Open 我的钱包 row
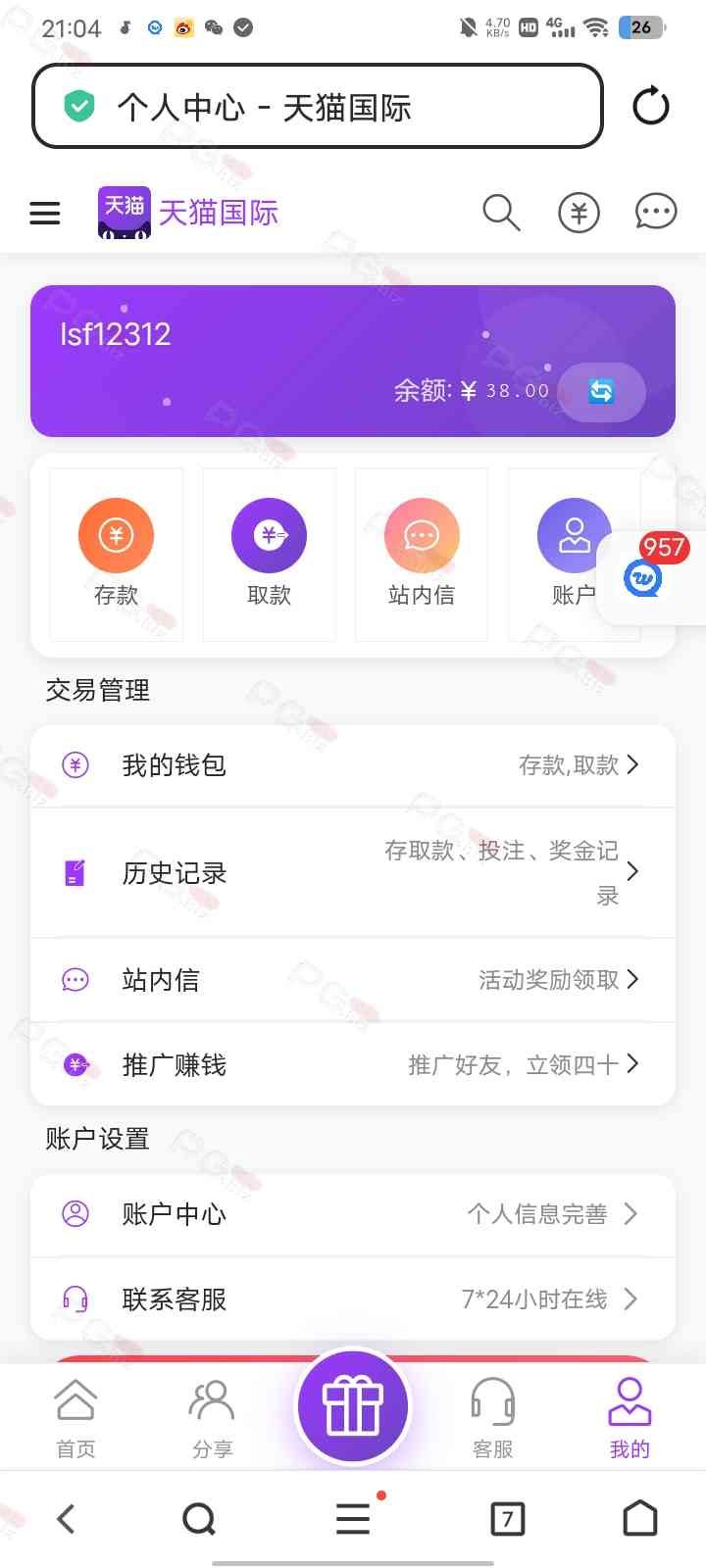The height and width of the screenshot is (1568, 706). pos(353,765)
